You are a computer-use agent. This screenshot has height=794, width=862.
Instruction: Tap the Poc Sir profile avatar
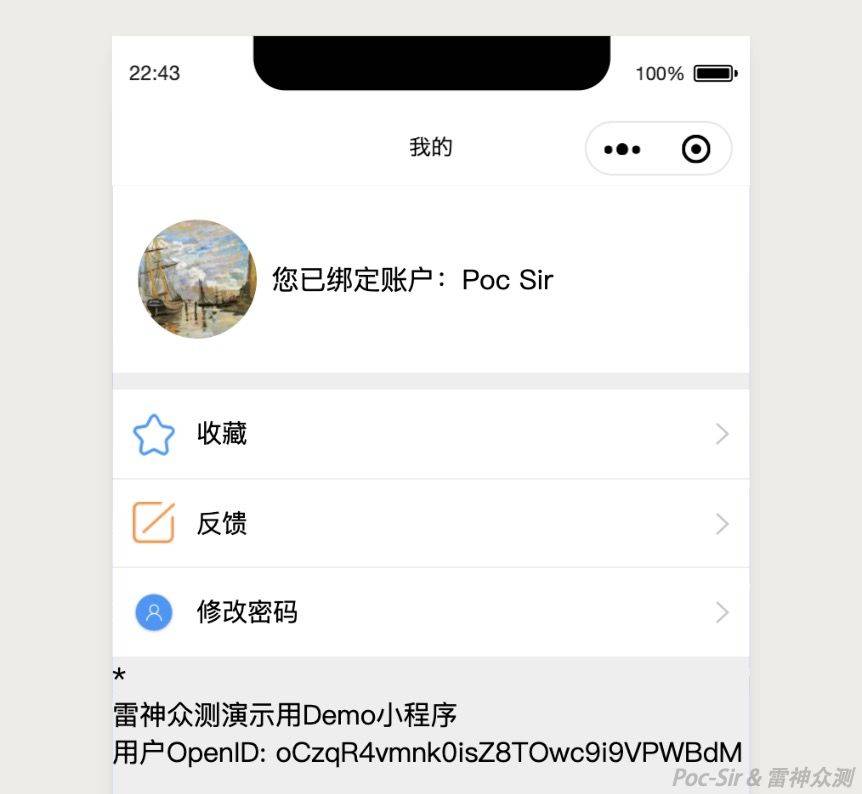(x=197, y=279)
